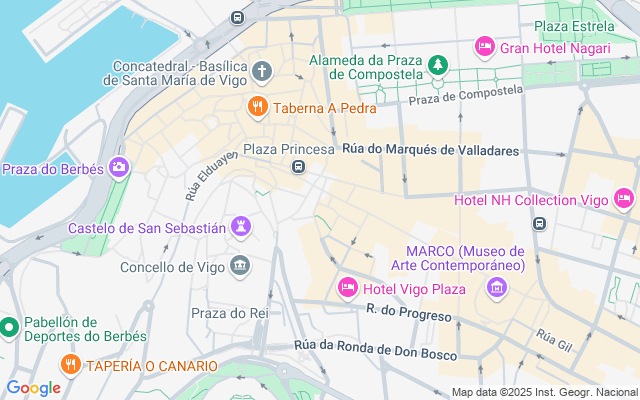Tap the Concatedral de Santa María church pin
The image size is (640, 400).
pyautogui.click(x=262, y=71)
